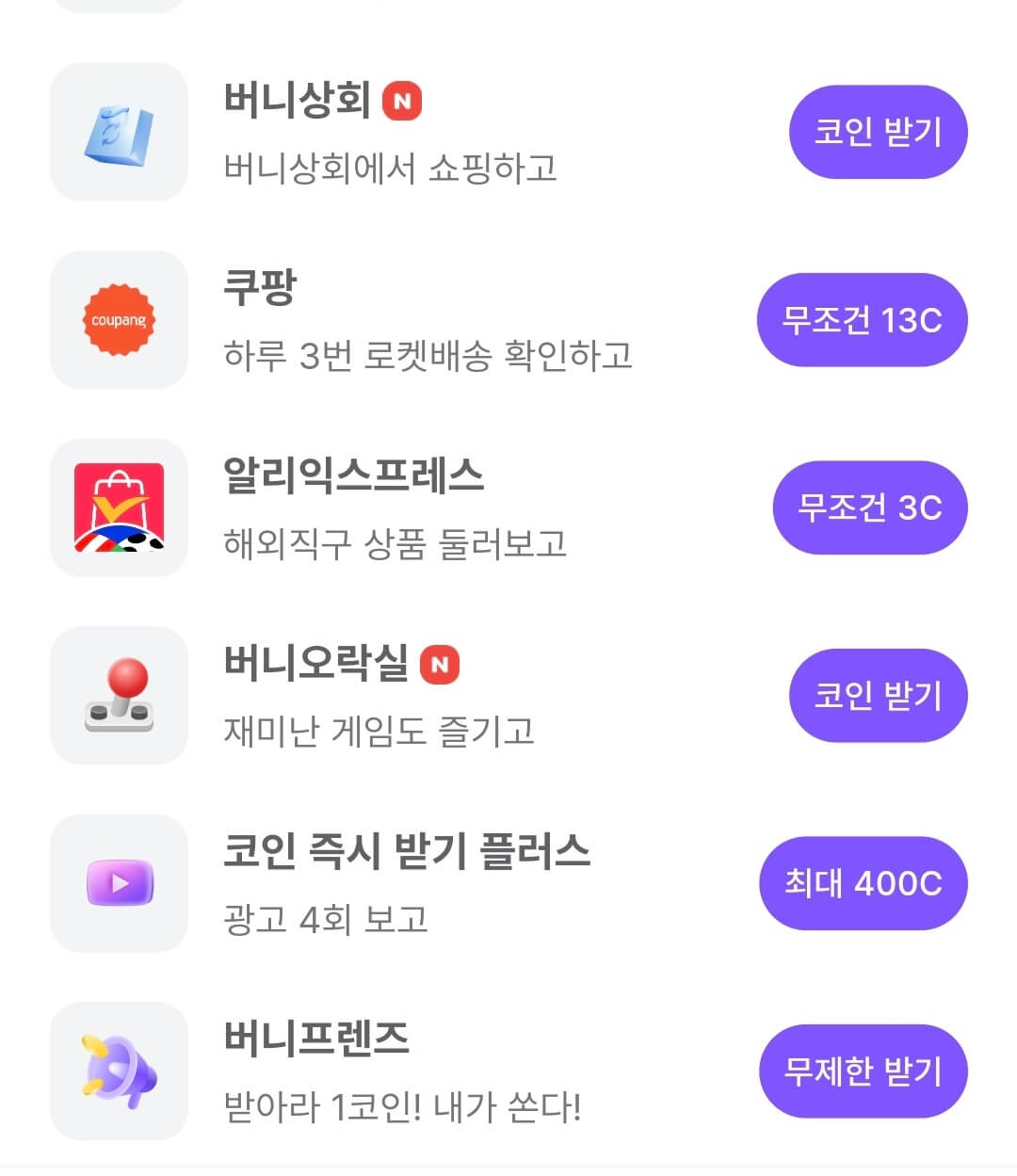Click the N badge next to 버니오락실
Screen dimensions: 1017x1176
tap(438, 663)
